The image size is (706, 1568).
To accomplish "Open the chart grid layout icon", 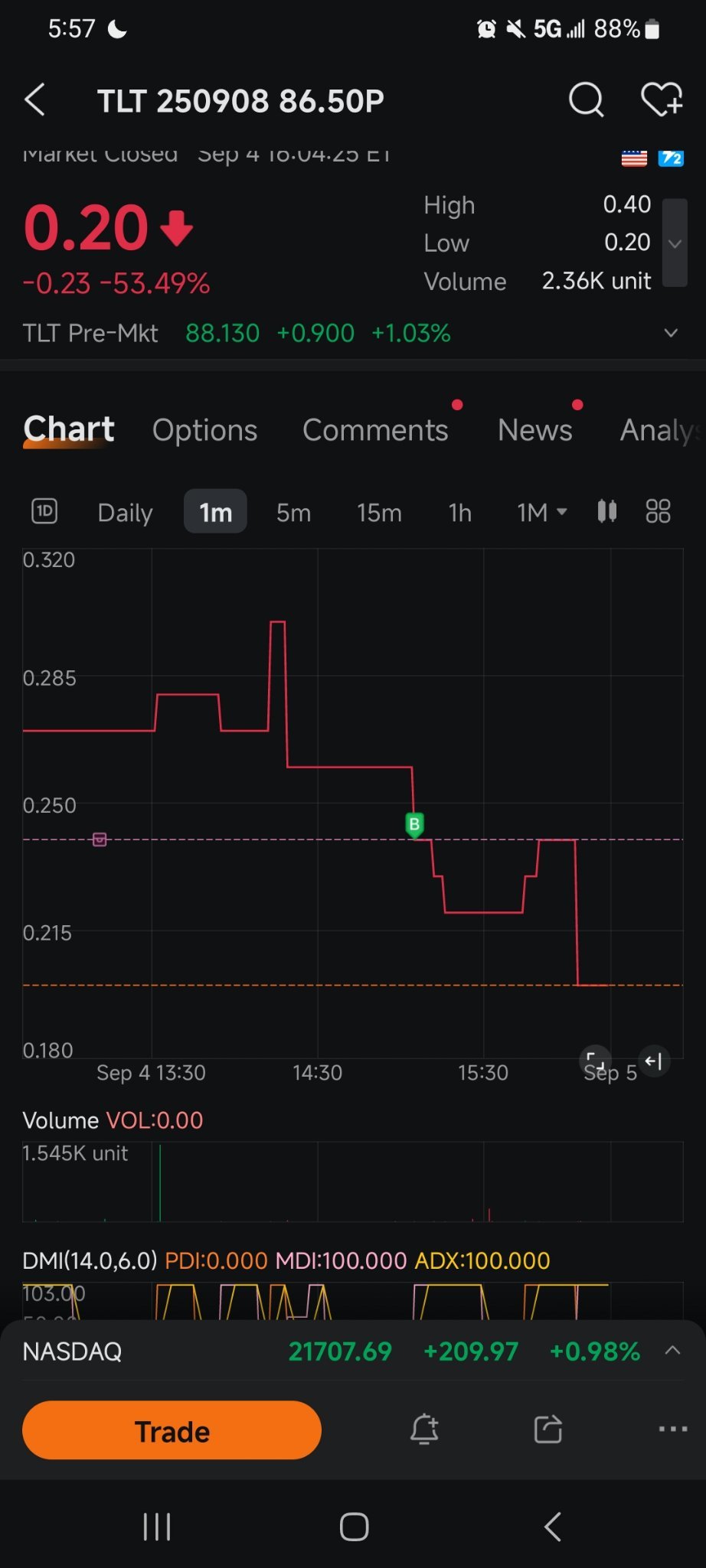I will [658, 511].
